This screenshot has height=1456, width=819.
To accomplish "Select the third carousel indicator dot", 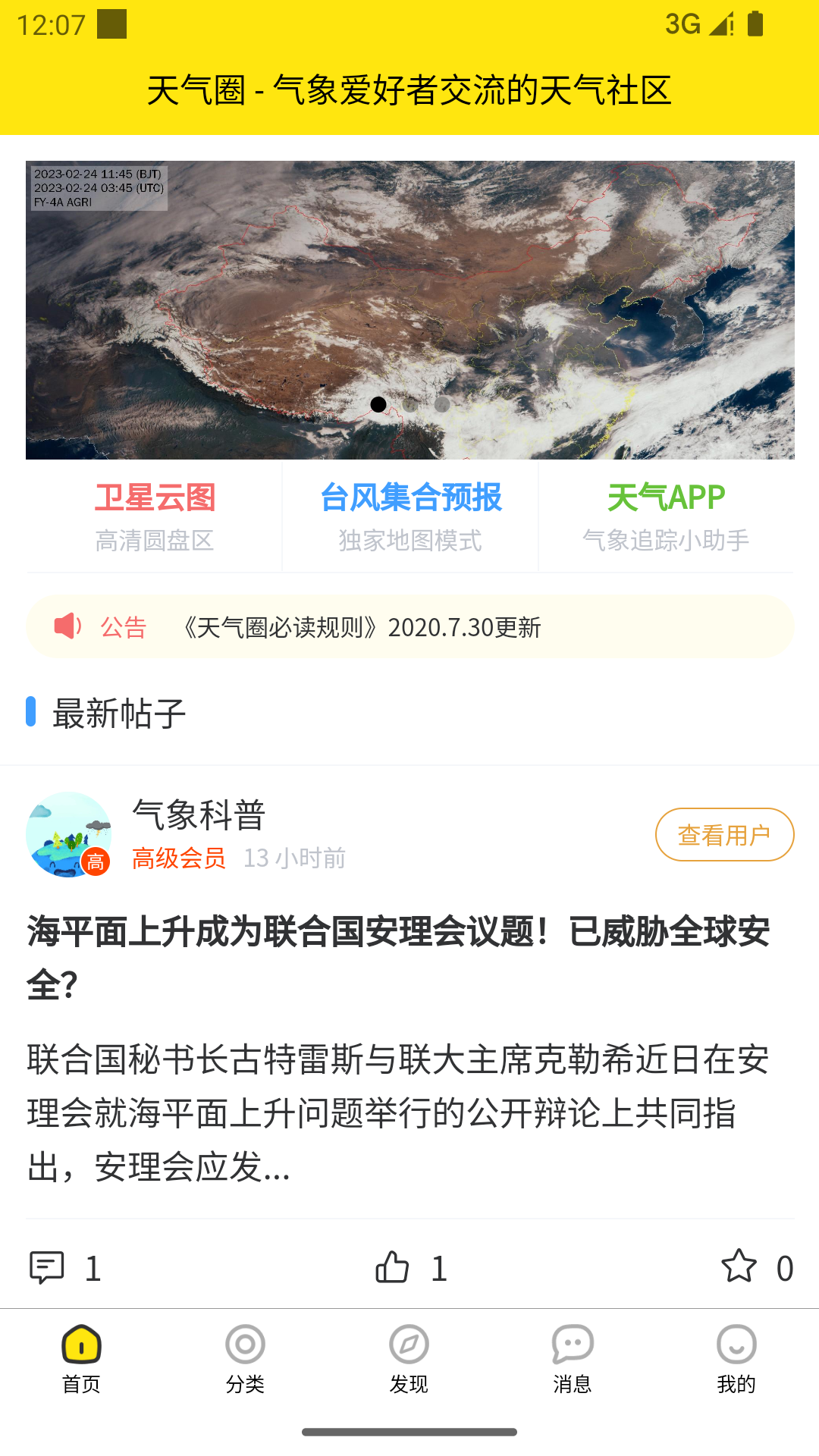I will point(443,406).
